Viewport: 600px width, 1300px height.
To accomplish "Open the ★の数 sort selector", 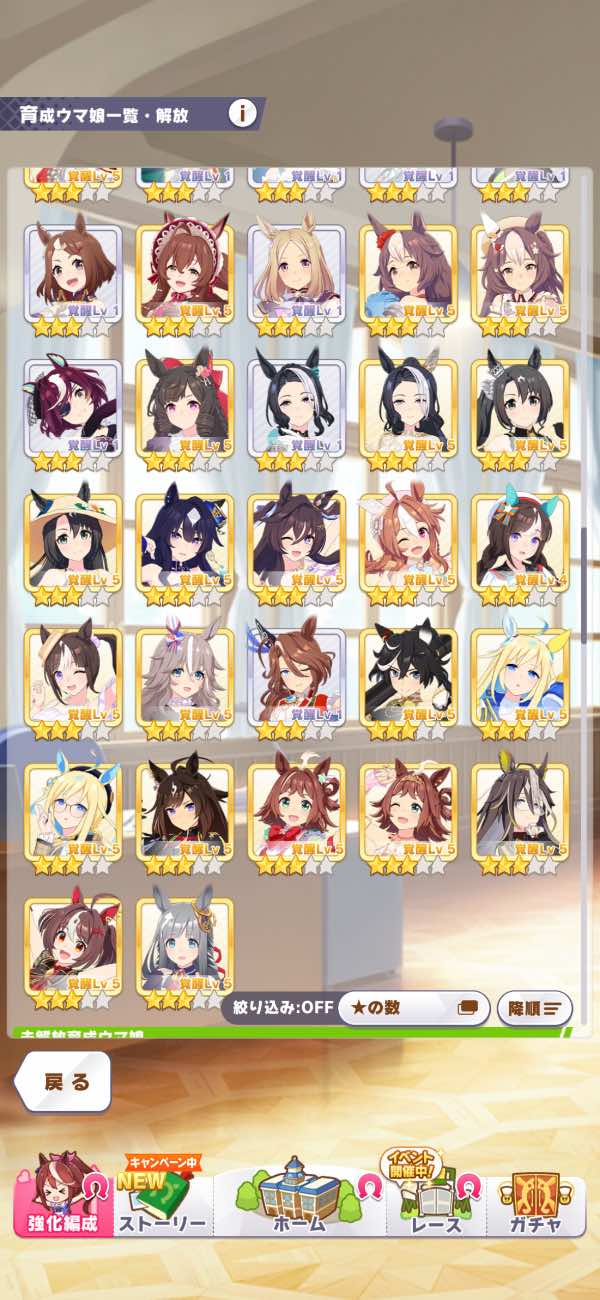I will pyautogui.click(x=413, y=1007).
